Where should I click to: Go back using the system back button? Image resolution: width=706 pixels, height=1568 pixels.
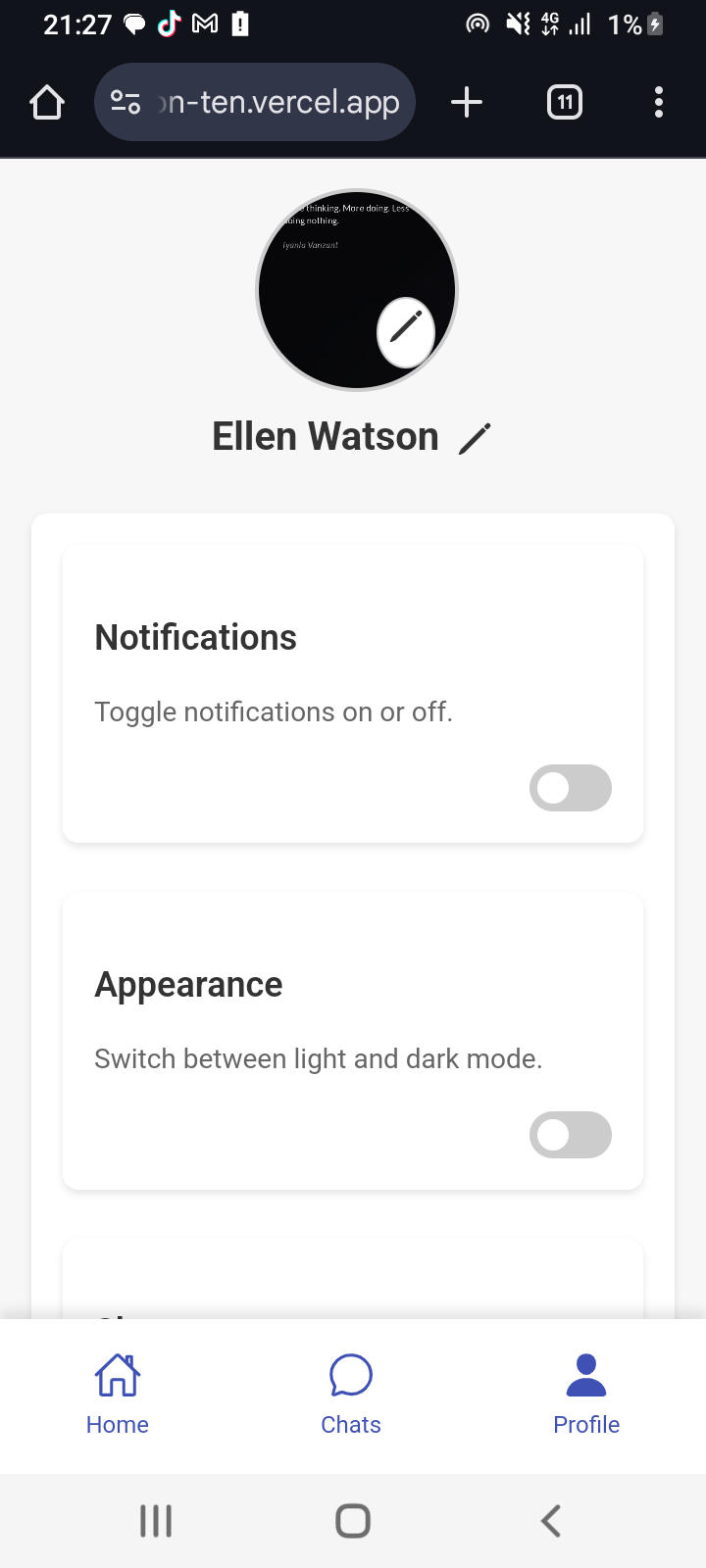[x=551, y=1521]
